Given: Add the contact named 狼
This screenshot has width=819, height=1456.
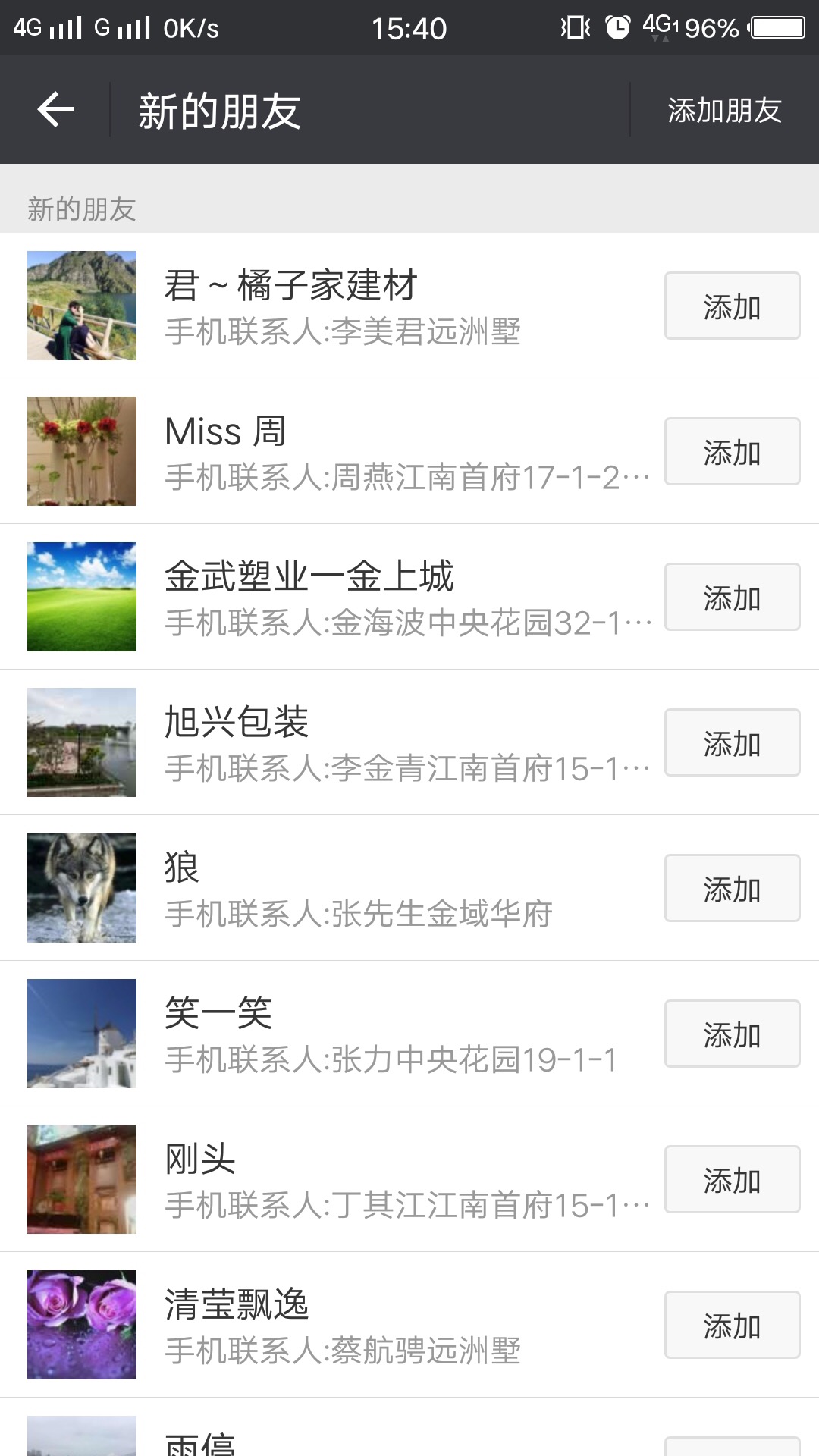Looking at the screenshot, I should click(732, 888).
